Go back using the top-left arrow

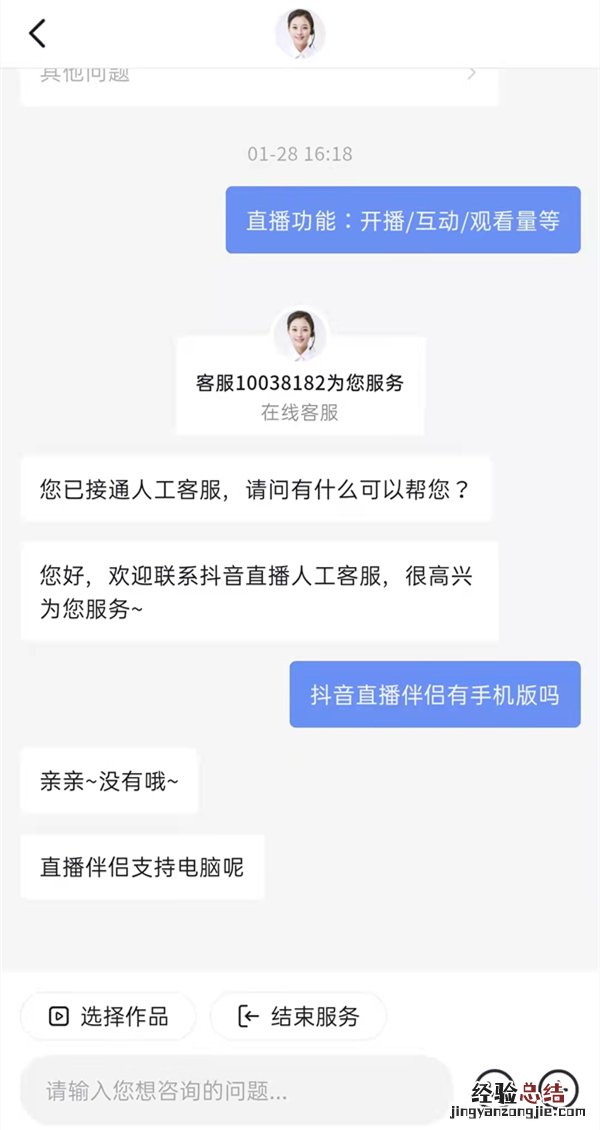click(37, 33)
